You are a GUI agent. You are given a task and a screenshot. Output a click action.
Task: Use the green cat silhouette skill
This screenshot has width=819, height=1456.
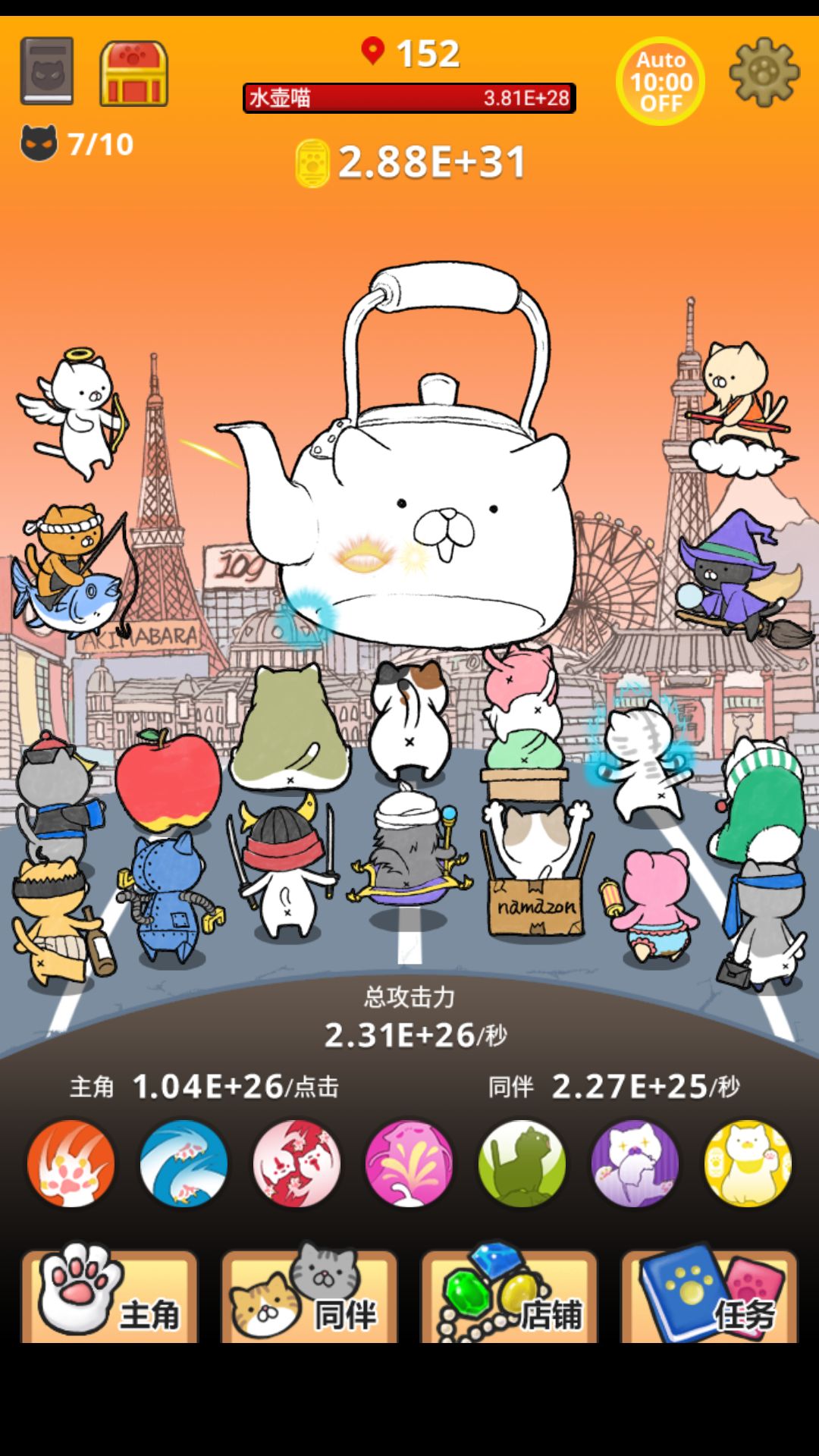tap(522, 1163)
